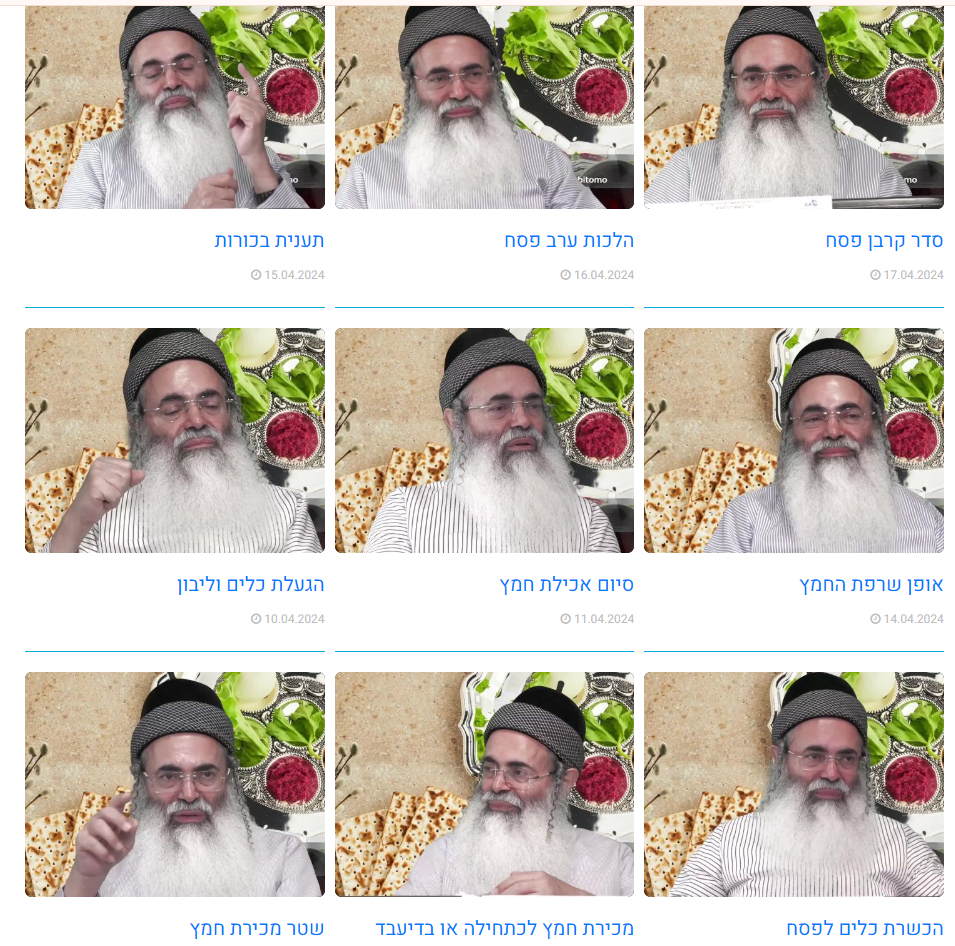Open the video thumbnail for הכשרת כלים לפסח
Image resolution: width=955 pixels, height=946 pixels.
[x=794, y=784]
